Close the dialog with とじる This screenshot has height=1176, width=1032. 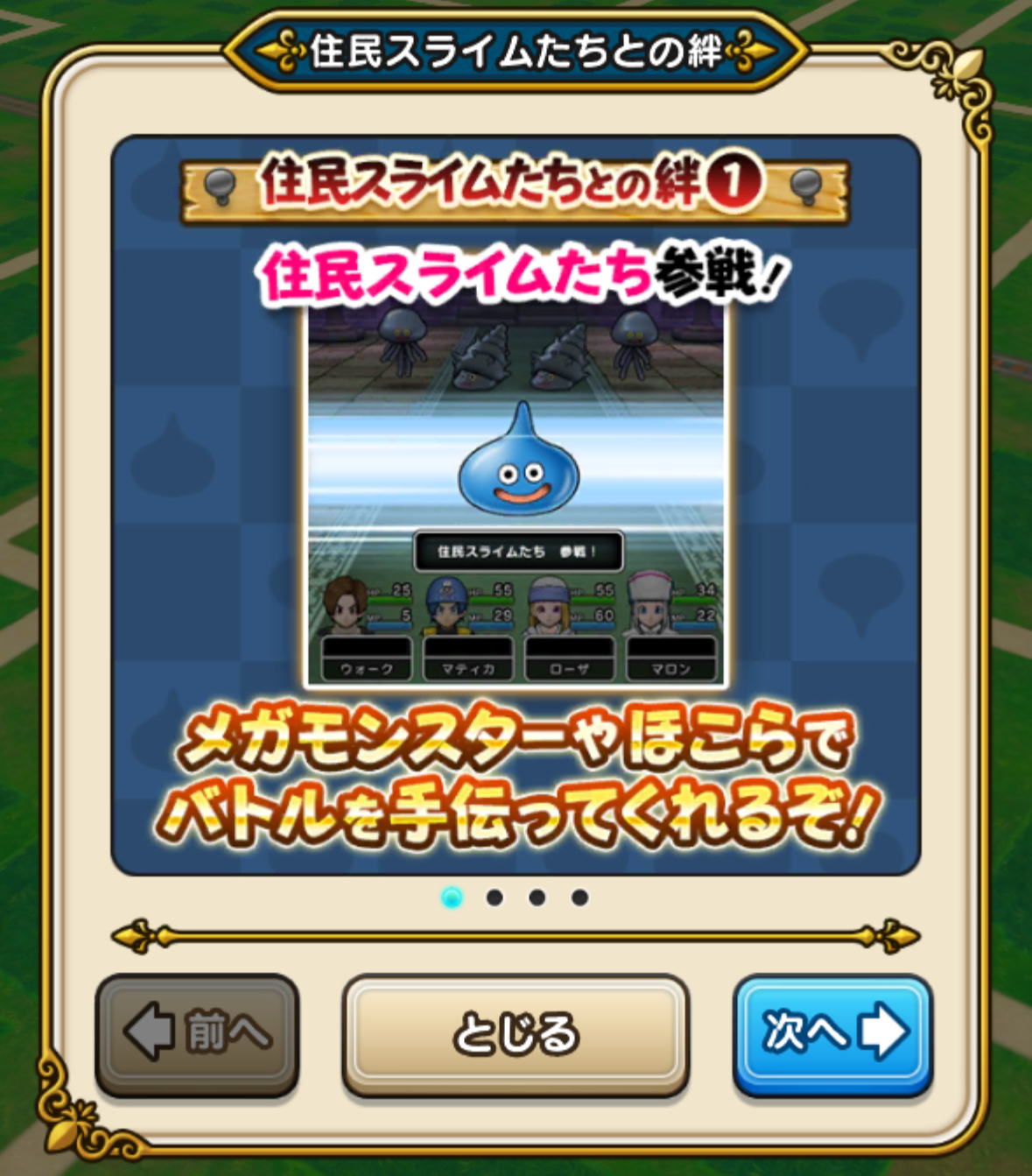516,1033
